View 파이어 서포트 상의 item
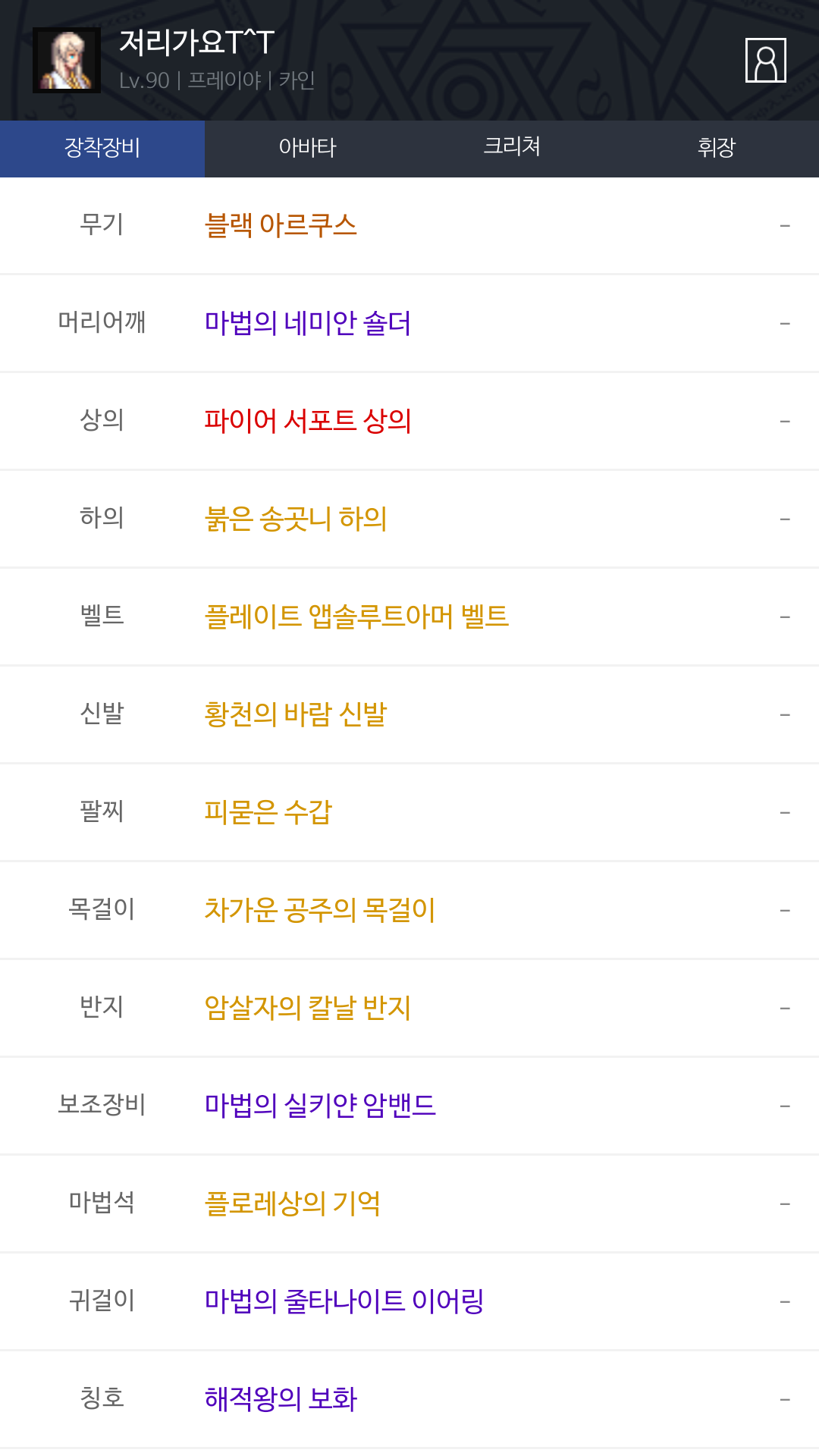Screen dimensions: 819x1456 tap(409, 422)
